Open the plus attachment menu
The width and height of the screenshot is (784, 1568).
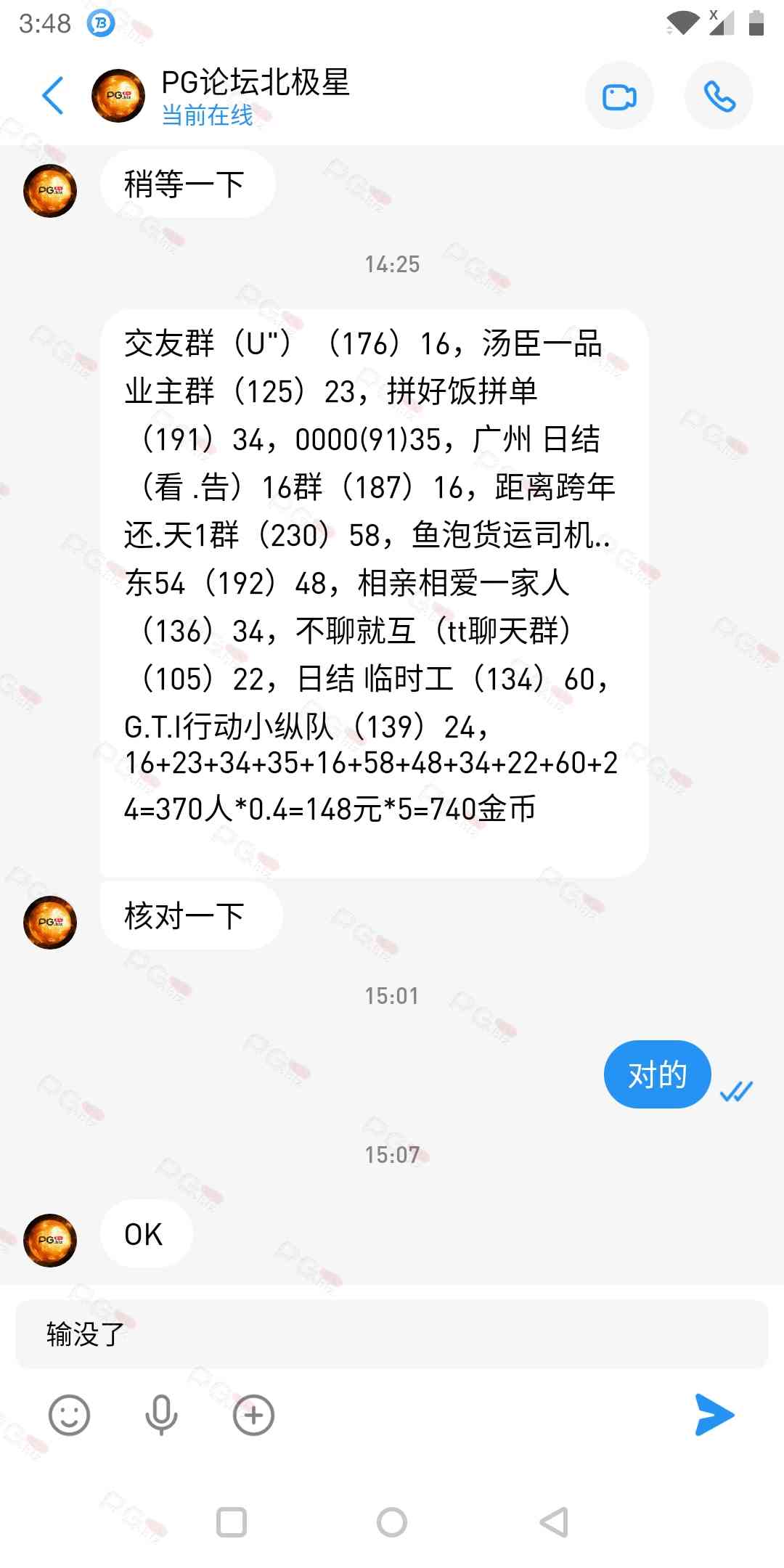click(253, 1416)
